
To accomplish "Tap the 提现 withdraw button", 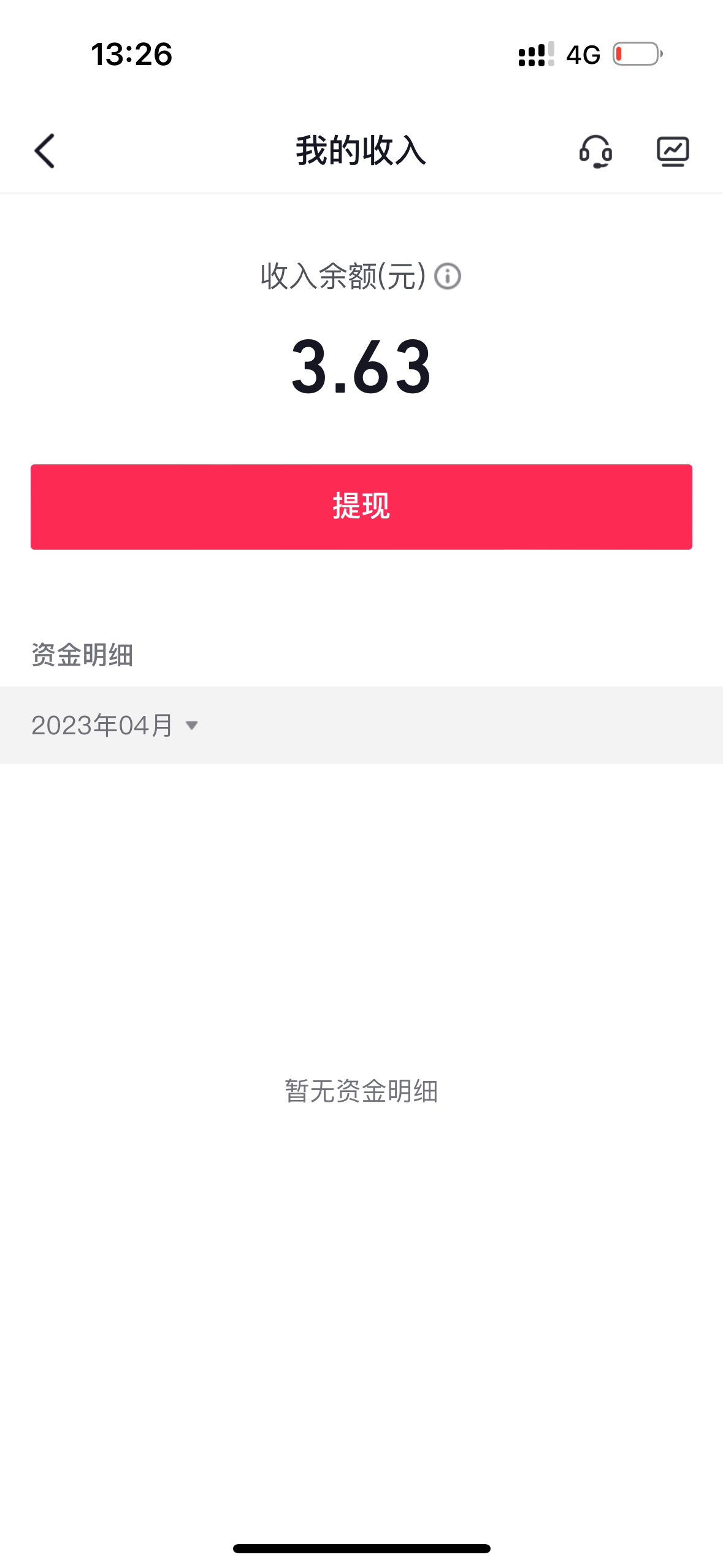I will [x=361, y=507].
